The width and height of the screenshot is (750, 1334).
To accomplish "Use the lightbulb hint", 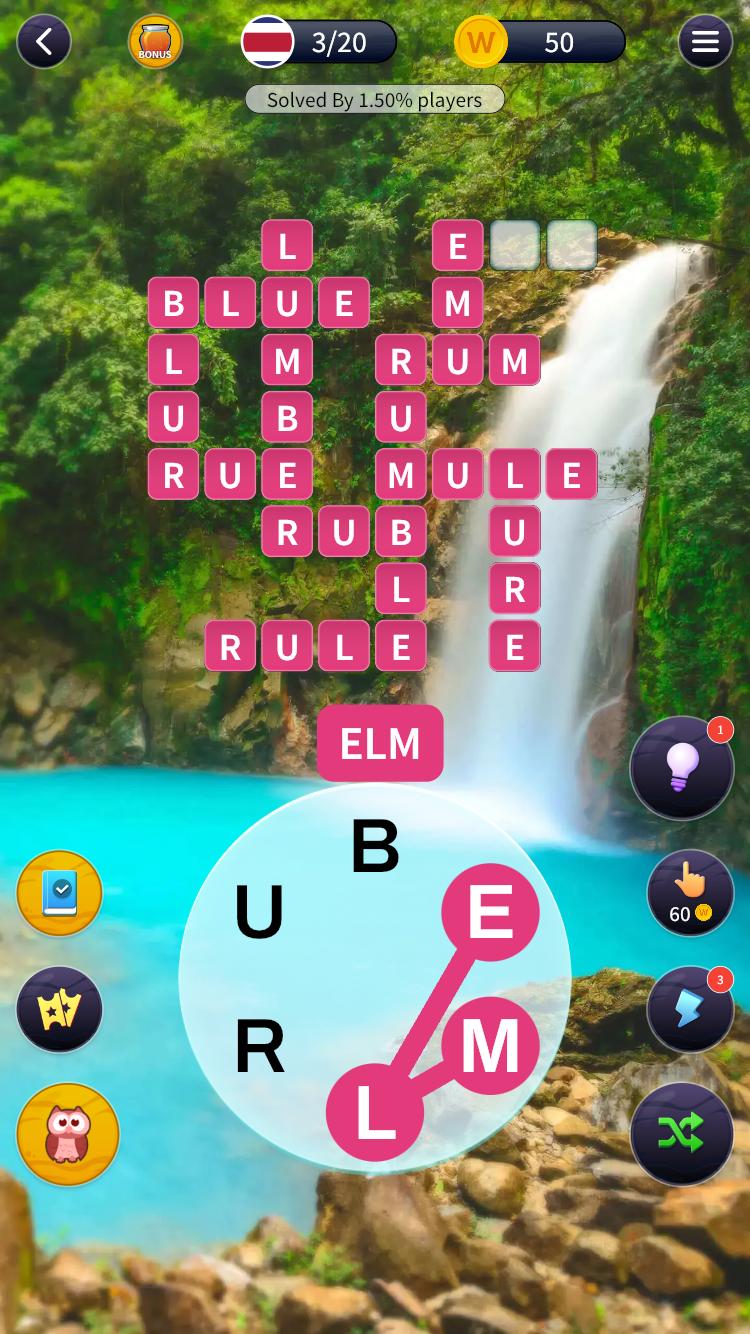I will click(682, 768).
